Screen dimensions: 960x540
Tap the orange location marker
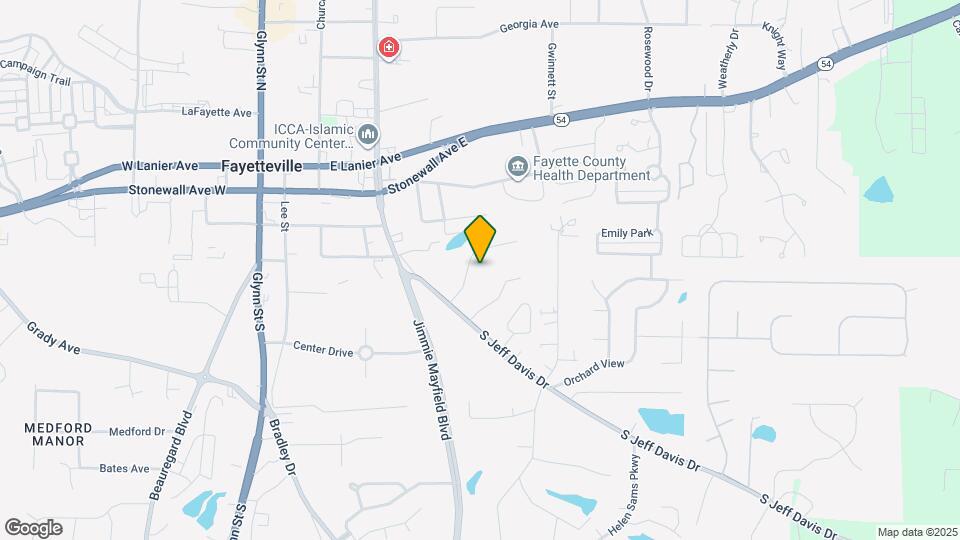point(481,238)
